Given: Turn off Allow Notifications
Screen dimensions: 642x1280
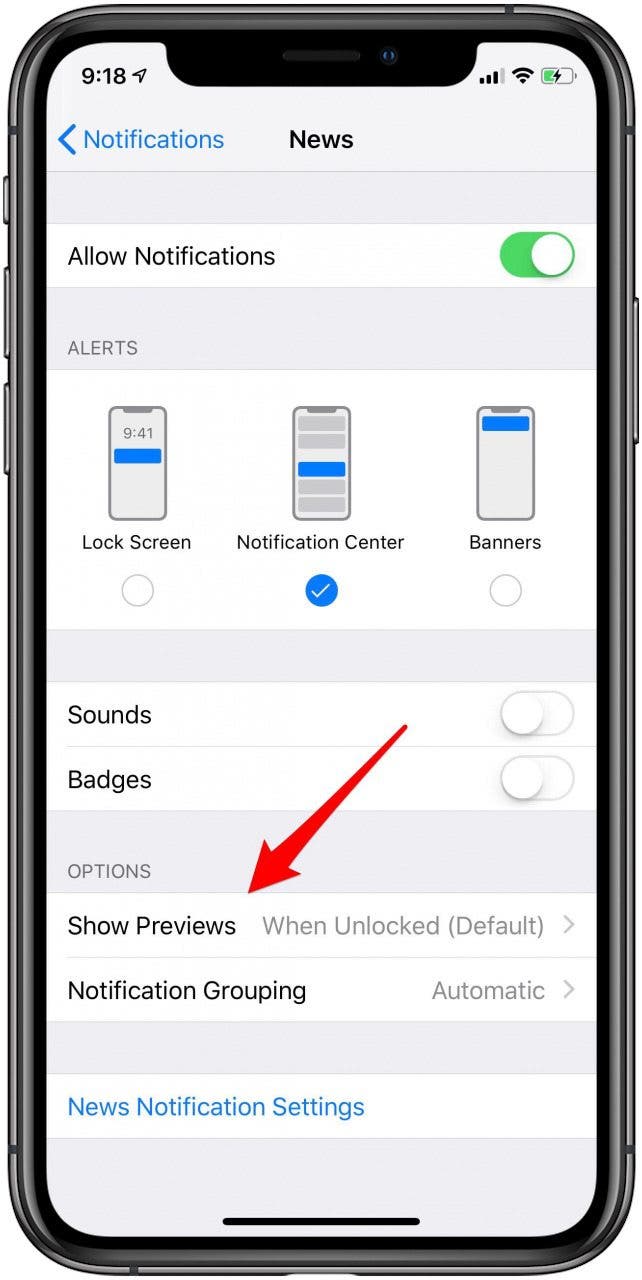Looking at the screenshot, I should [536, 256].
